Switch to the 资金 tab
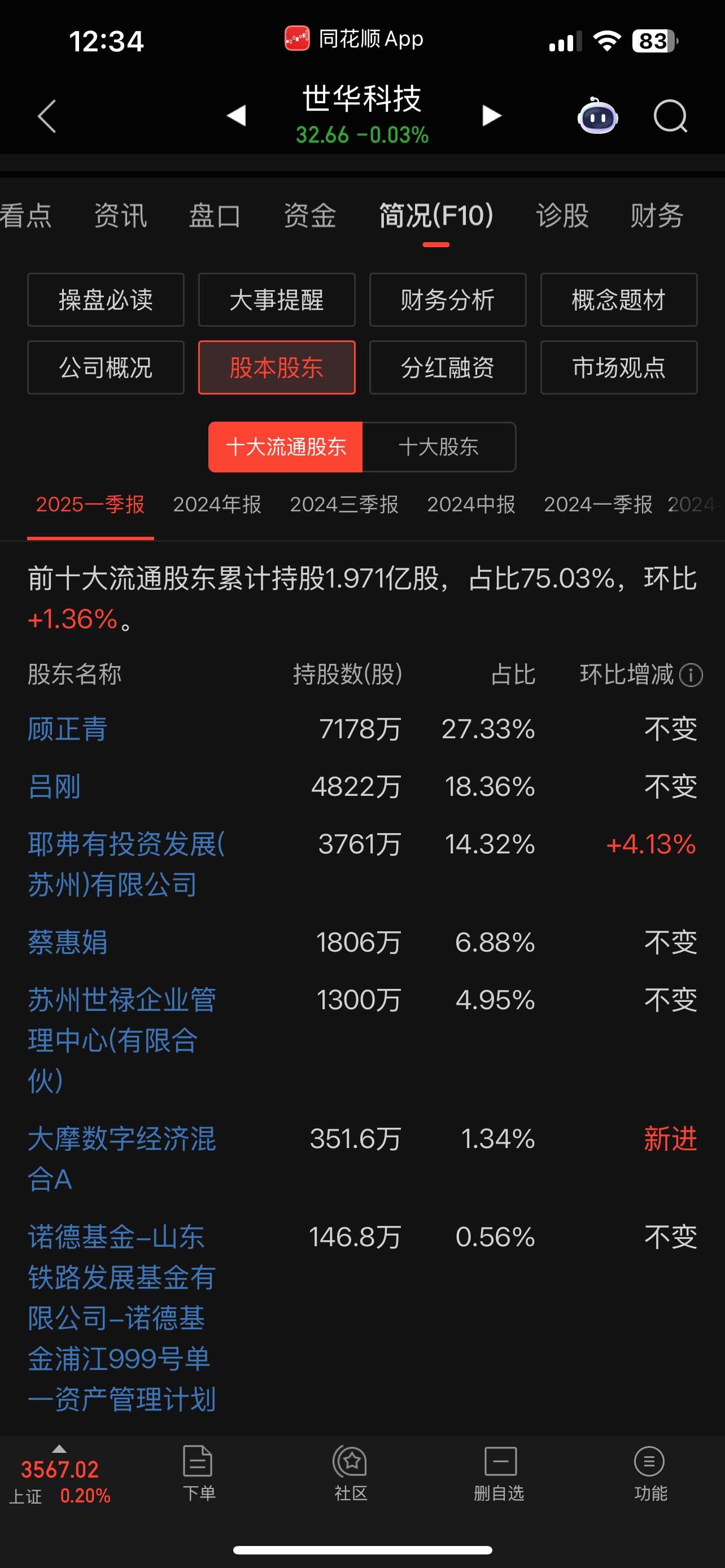Screen dimensions: 725x1568 (310, 216)
